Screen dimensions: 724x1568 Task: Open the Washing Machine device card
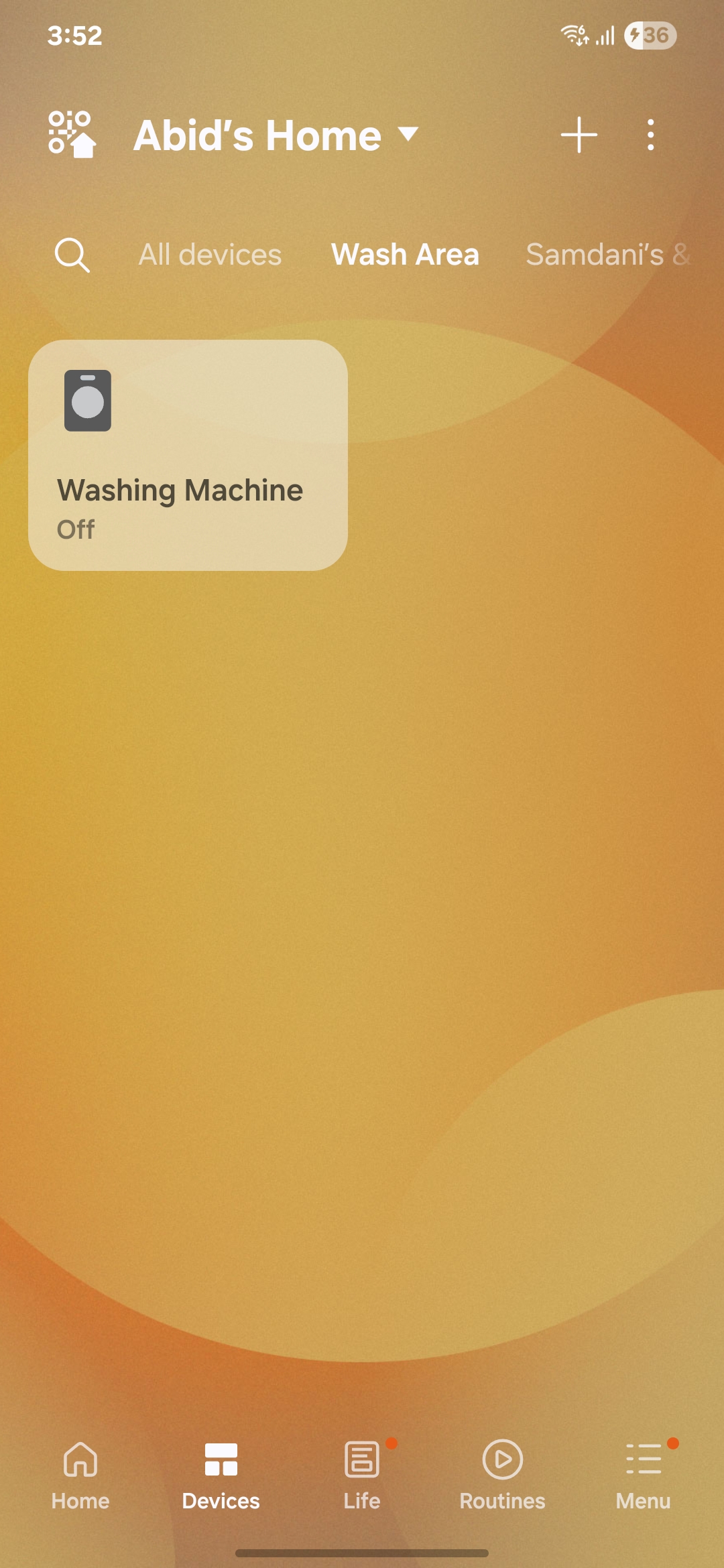188,455
